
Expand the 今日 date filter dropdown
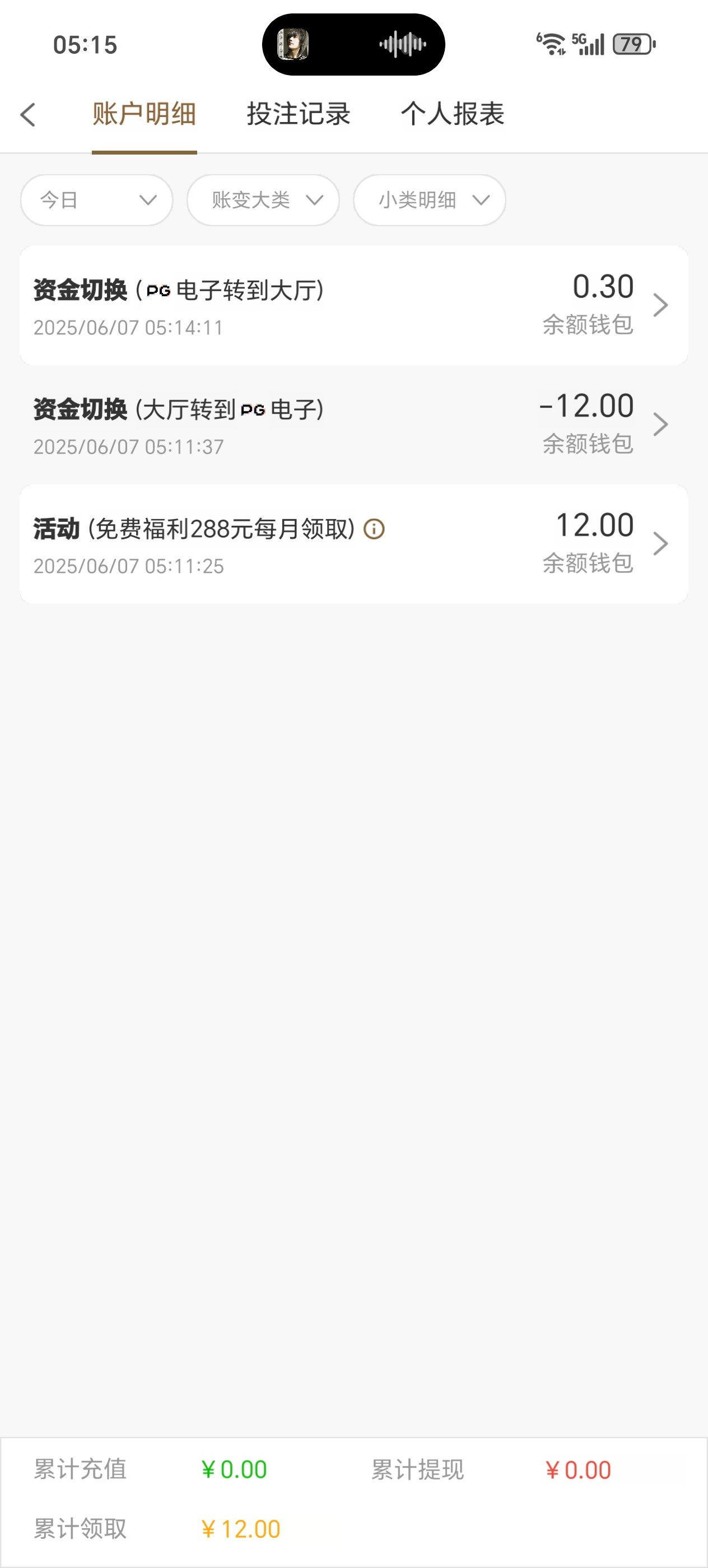coord(97,200)
